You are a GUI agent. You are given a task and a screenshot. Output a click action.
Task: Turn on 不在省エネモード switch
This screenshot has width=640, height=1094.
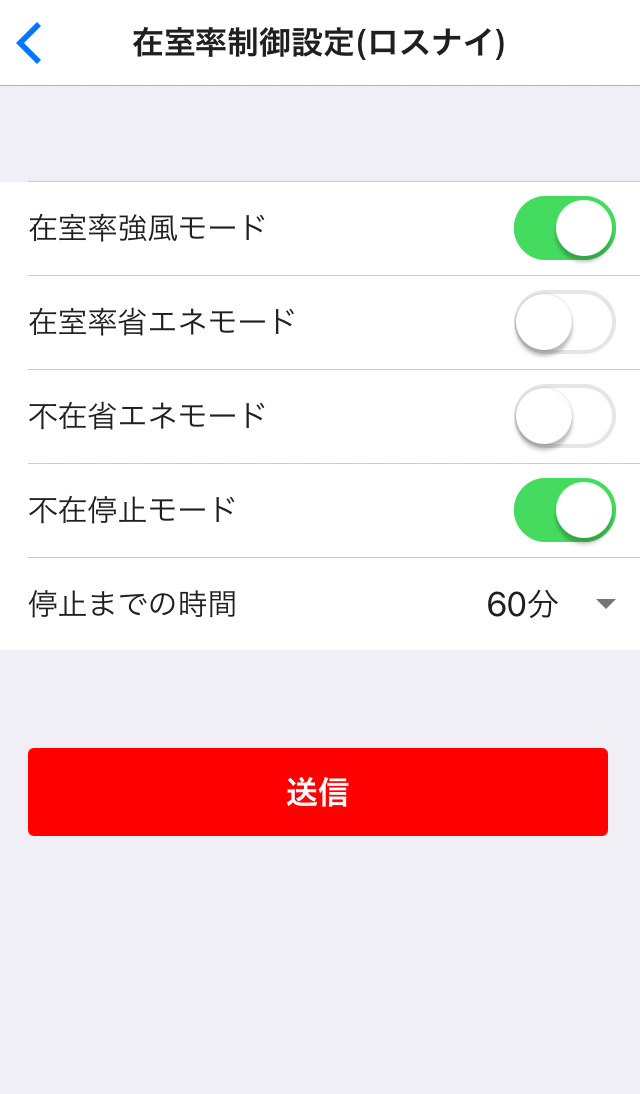[564, 416]
